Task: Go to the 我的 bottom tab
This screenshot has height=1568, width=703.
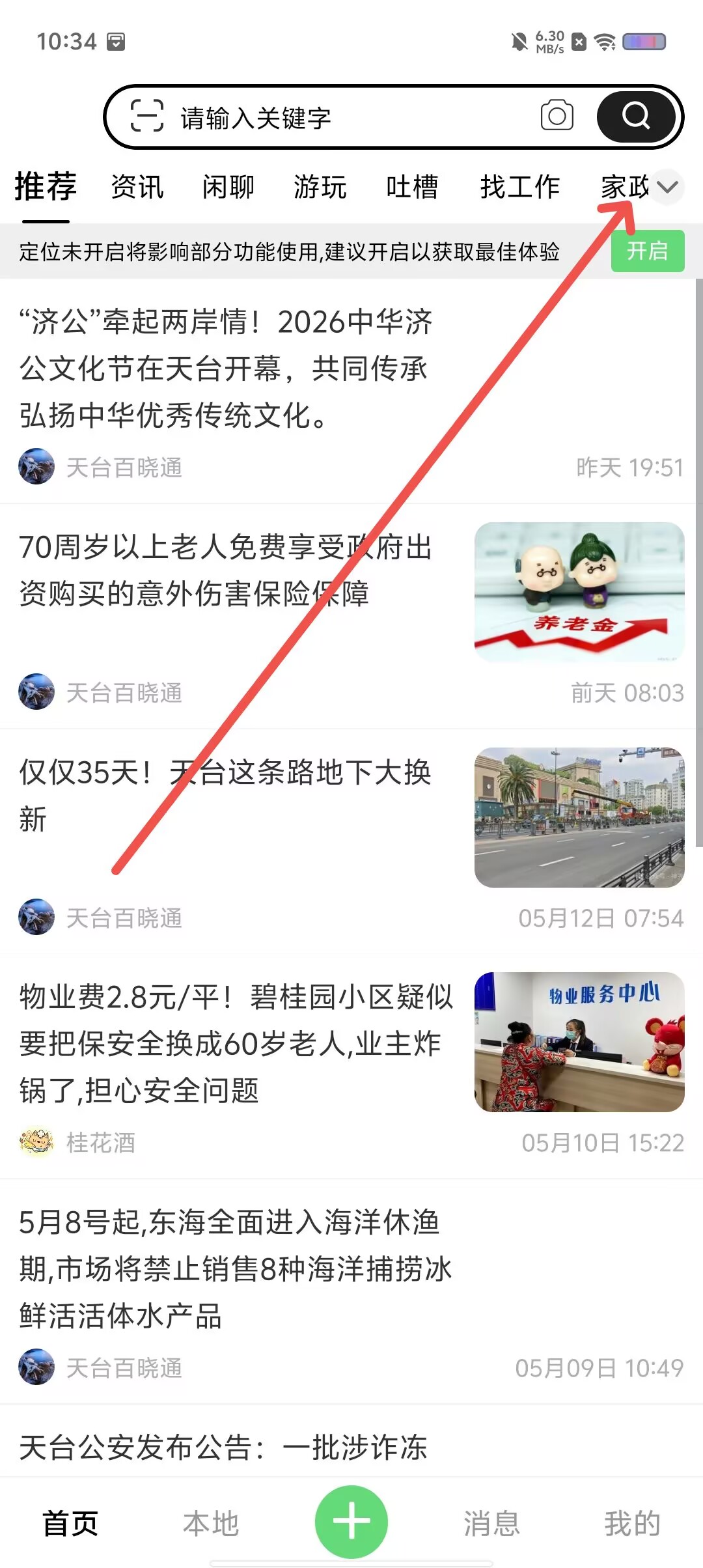Action: pyautogui.click(x=633, y=1524)
